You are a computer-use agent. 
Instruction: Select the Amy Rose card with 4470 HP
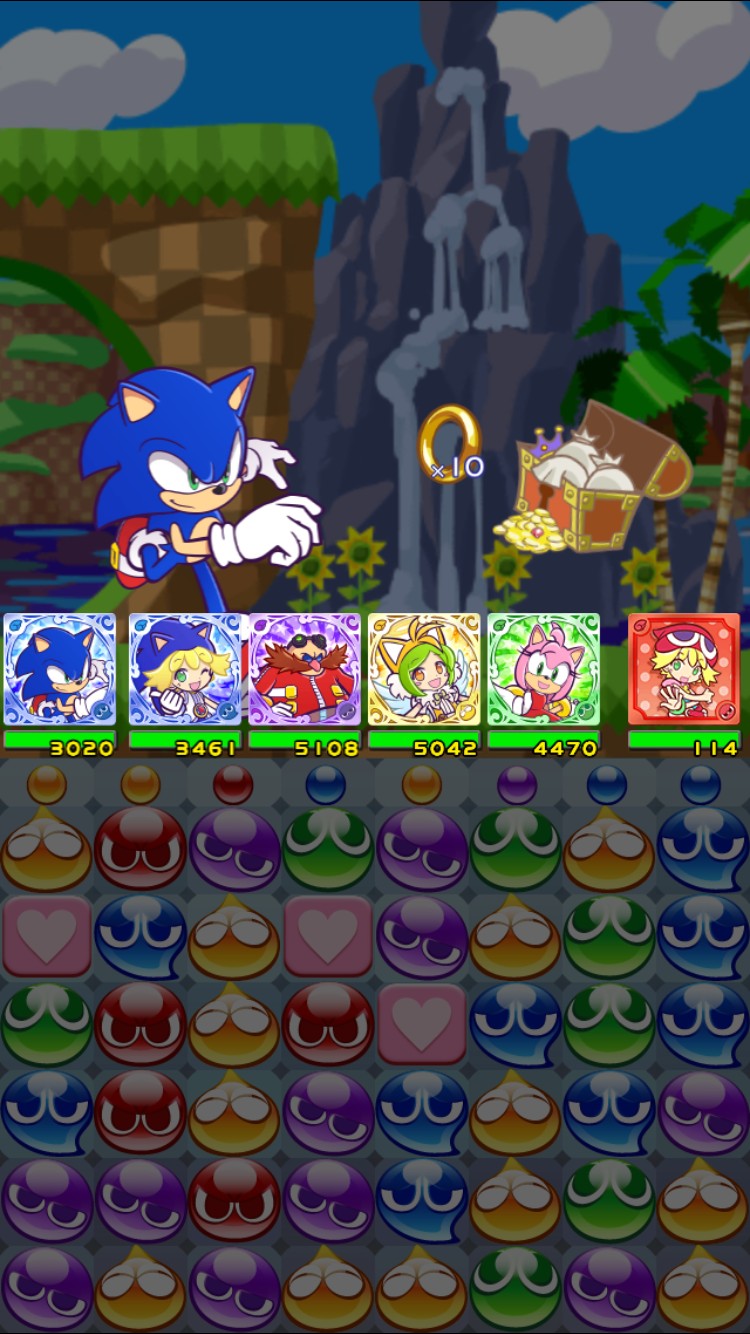pos(543,669)
